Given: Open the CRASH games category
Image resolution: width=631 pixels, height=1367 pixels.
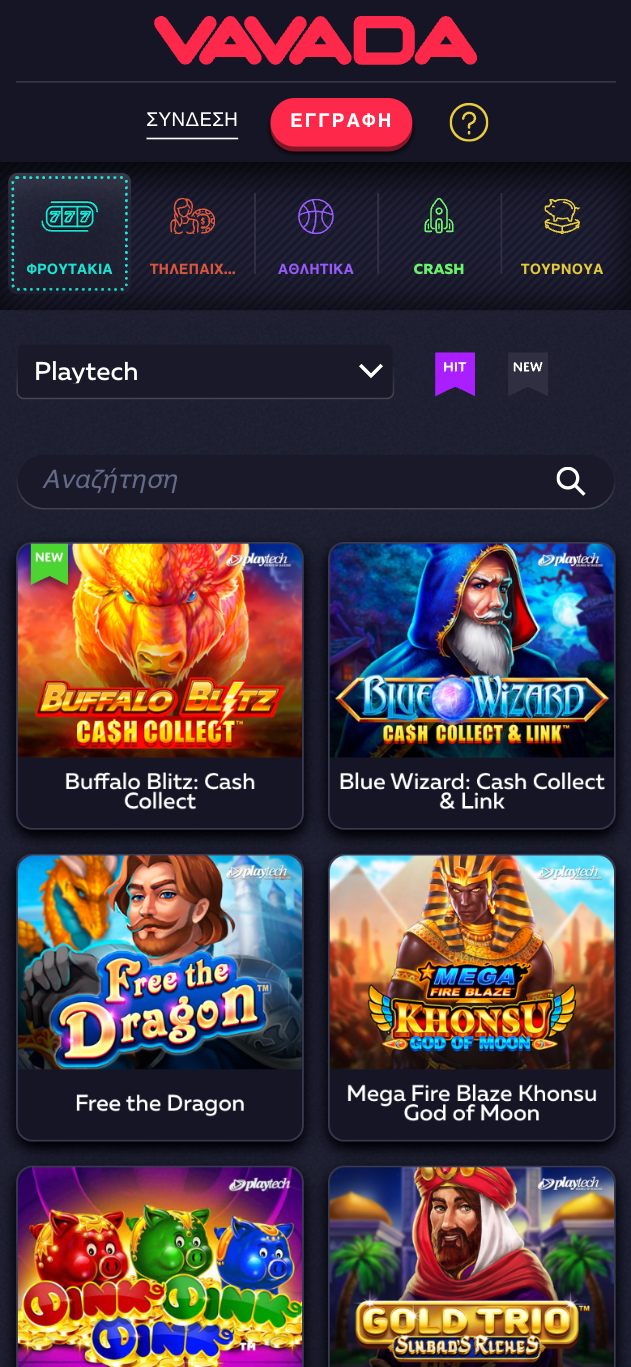Looking at the screenshot, I should click(x=439, y=233).
